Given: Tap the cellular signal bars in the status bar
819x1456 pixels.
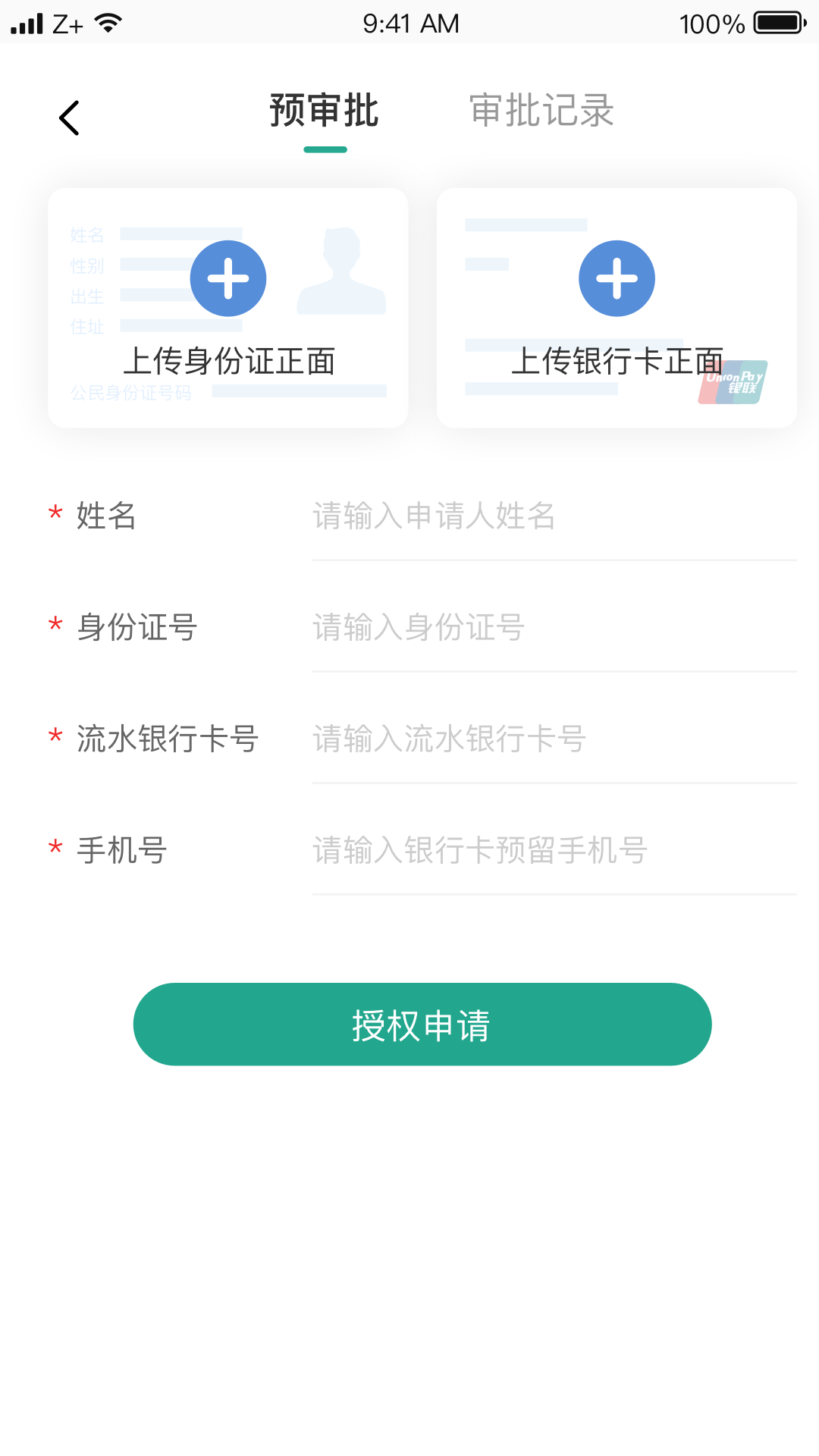Looking at the screenshot, I should (27, 22).
